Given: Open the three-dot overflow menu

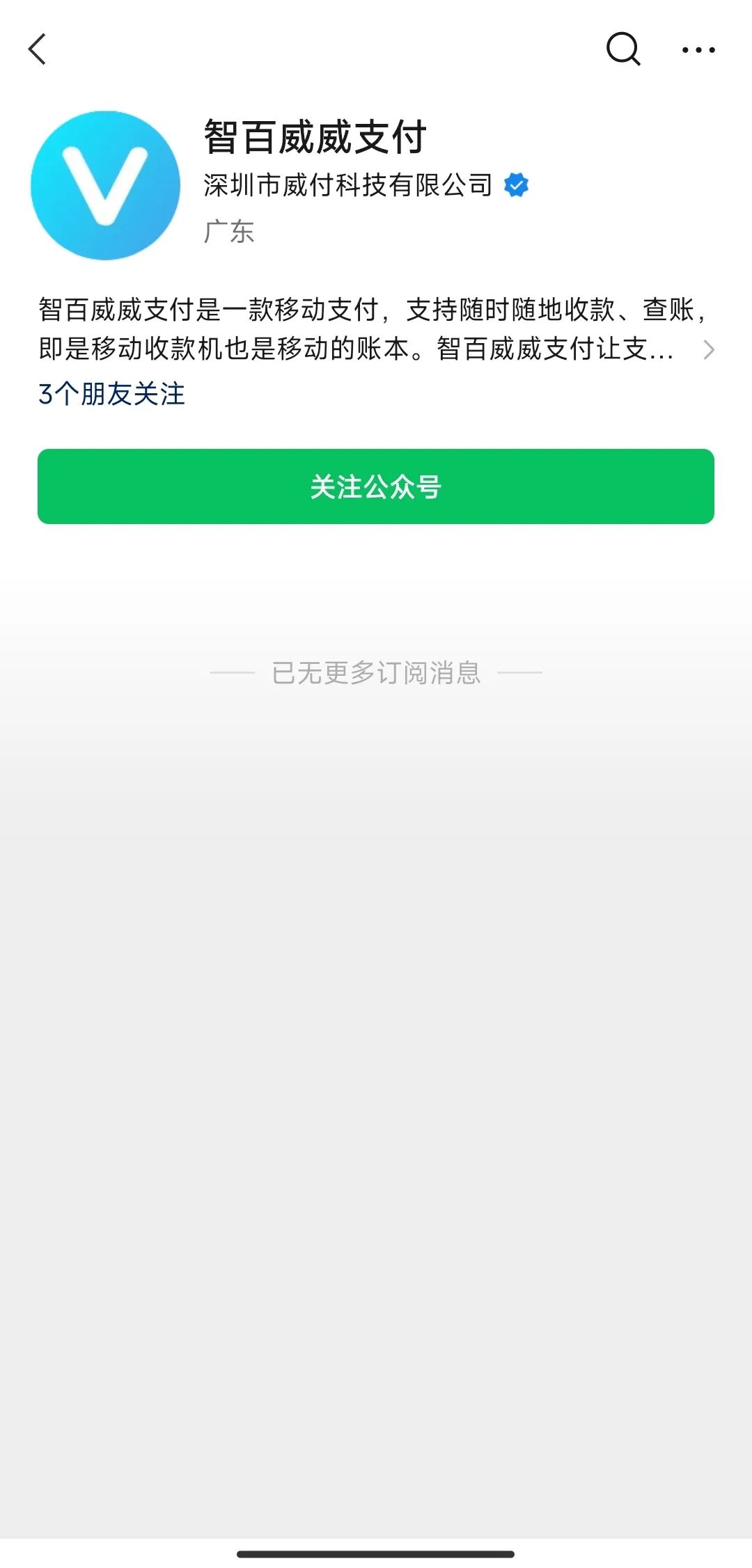Looking at the screenshot, I should tap(698, 49).
